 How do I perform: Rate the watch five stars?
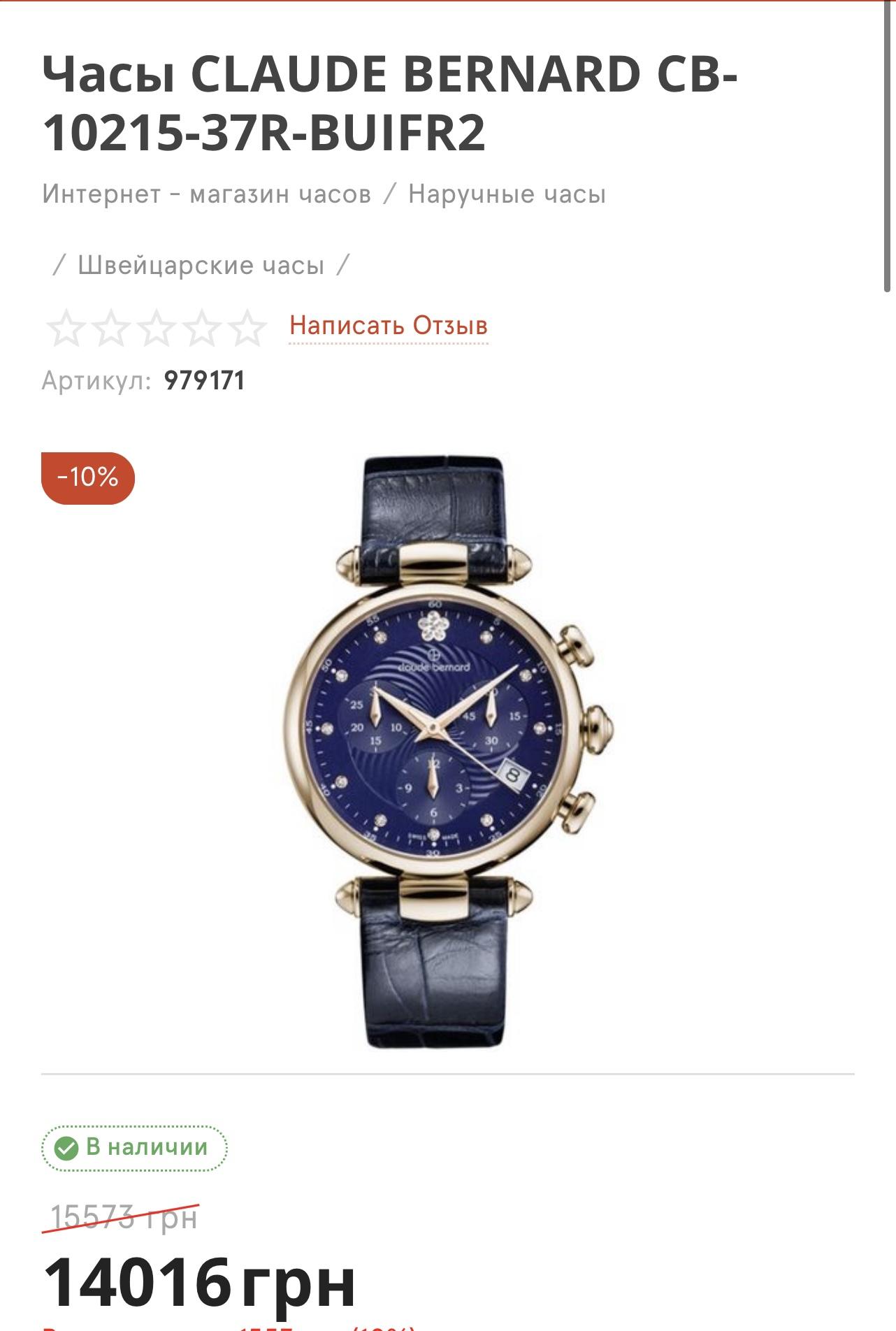click(247, 329)
